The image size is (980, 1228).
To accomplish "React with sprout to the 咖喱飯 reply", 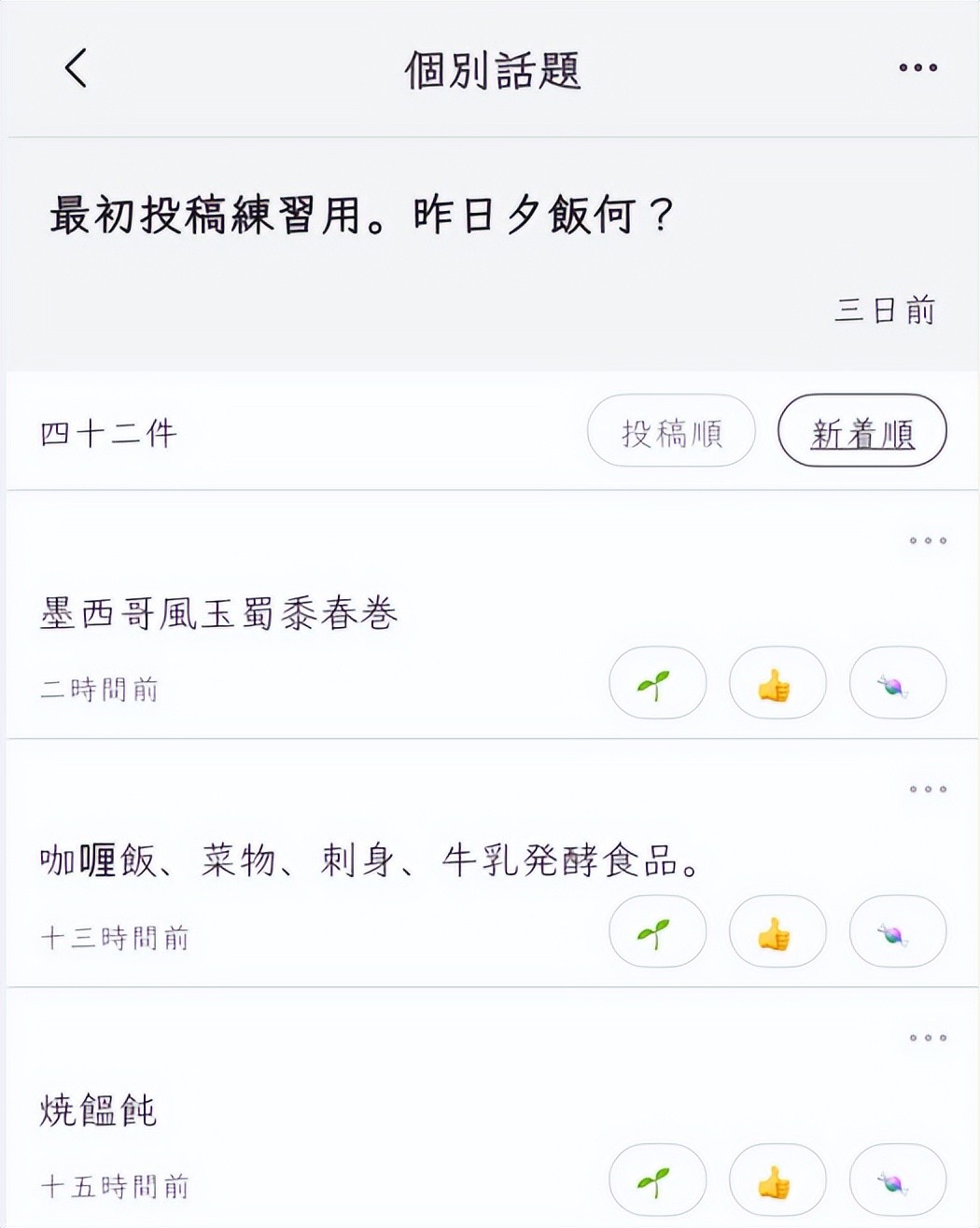I will [x=657, y=932].
